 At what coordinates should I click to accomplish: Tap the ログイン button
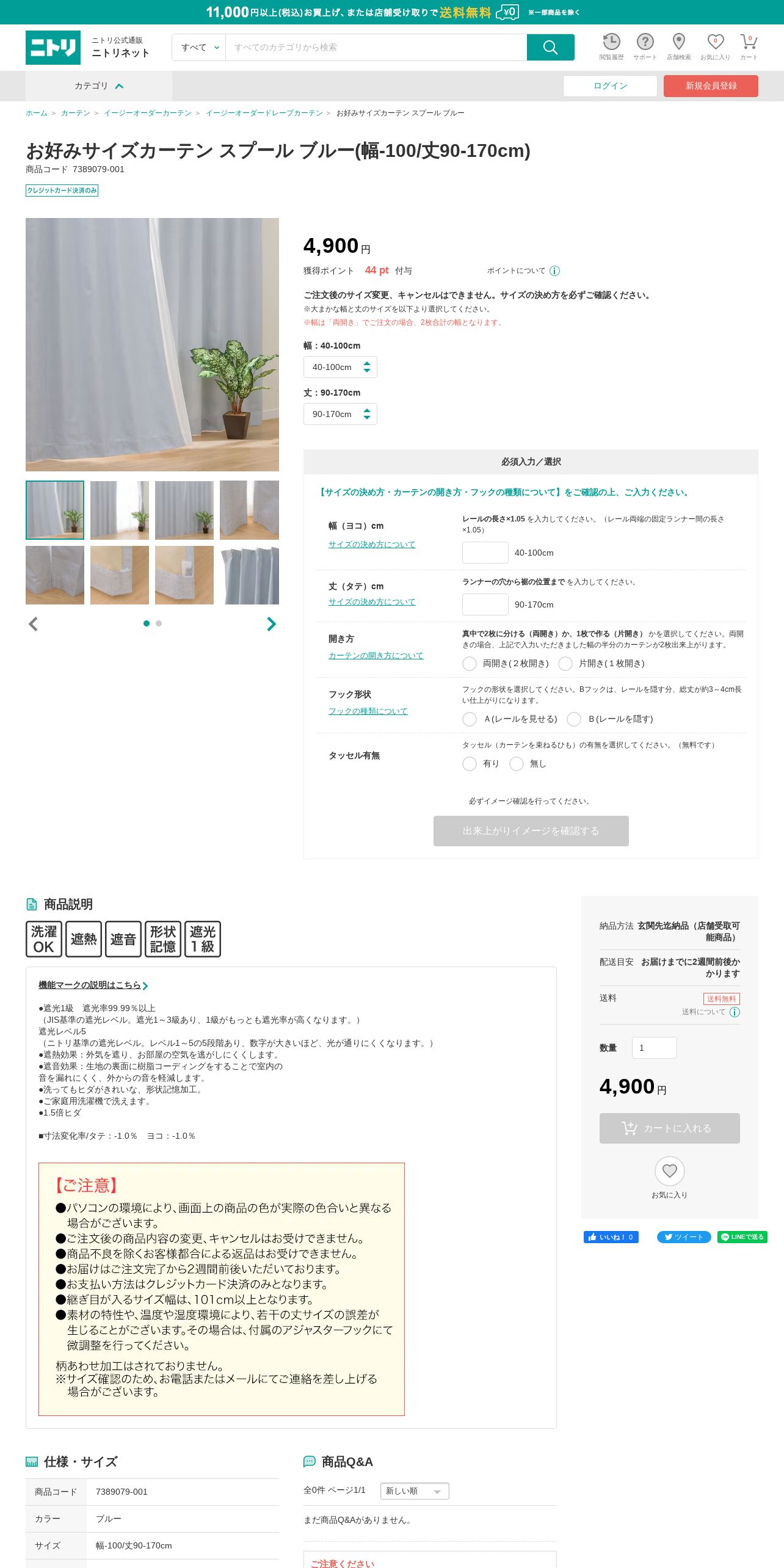point(610,86)
